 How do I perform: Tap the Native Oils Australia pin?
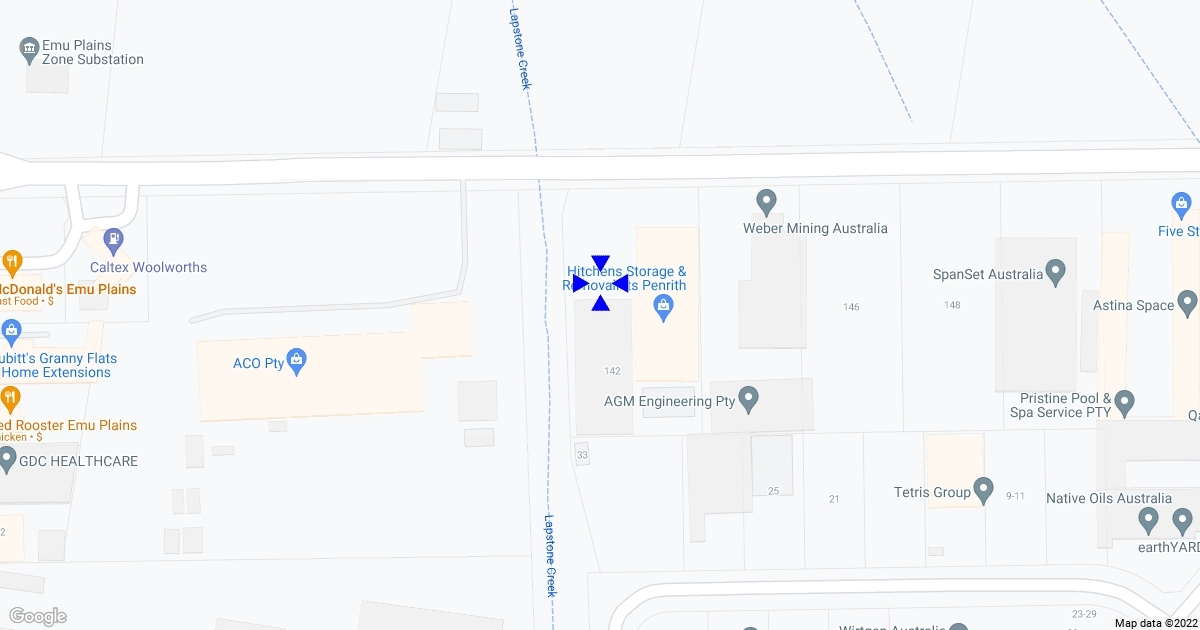(1148, 520)
